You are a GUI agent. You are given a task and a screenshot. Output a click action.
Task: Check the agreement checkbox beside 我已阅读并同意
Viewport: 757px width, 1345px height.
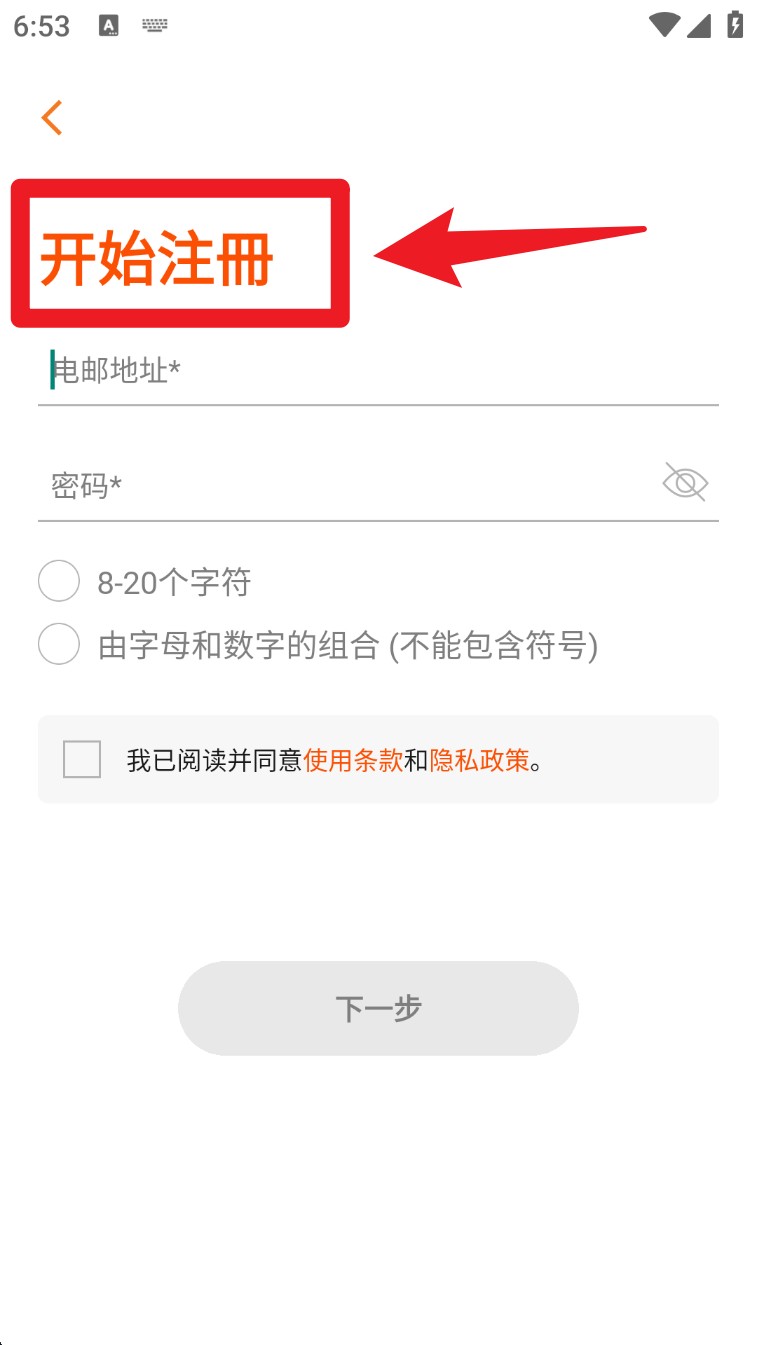point(80,760)
